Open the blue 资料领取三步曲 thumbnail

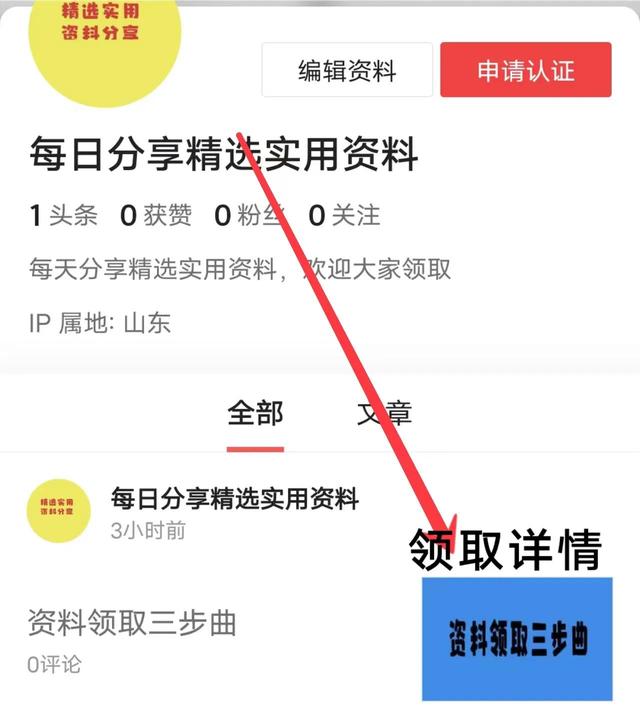pyautogui.click(x=516, y=639)
